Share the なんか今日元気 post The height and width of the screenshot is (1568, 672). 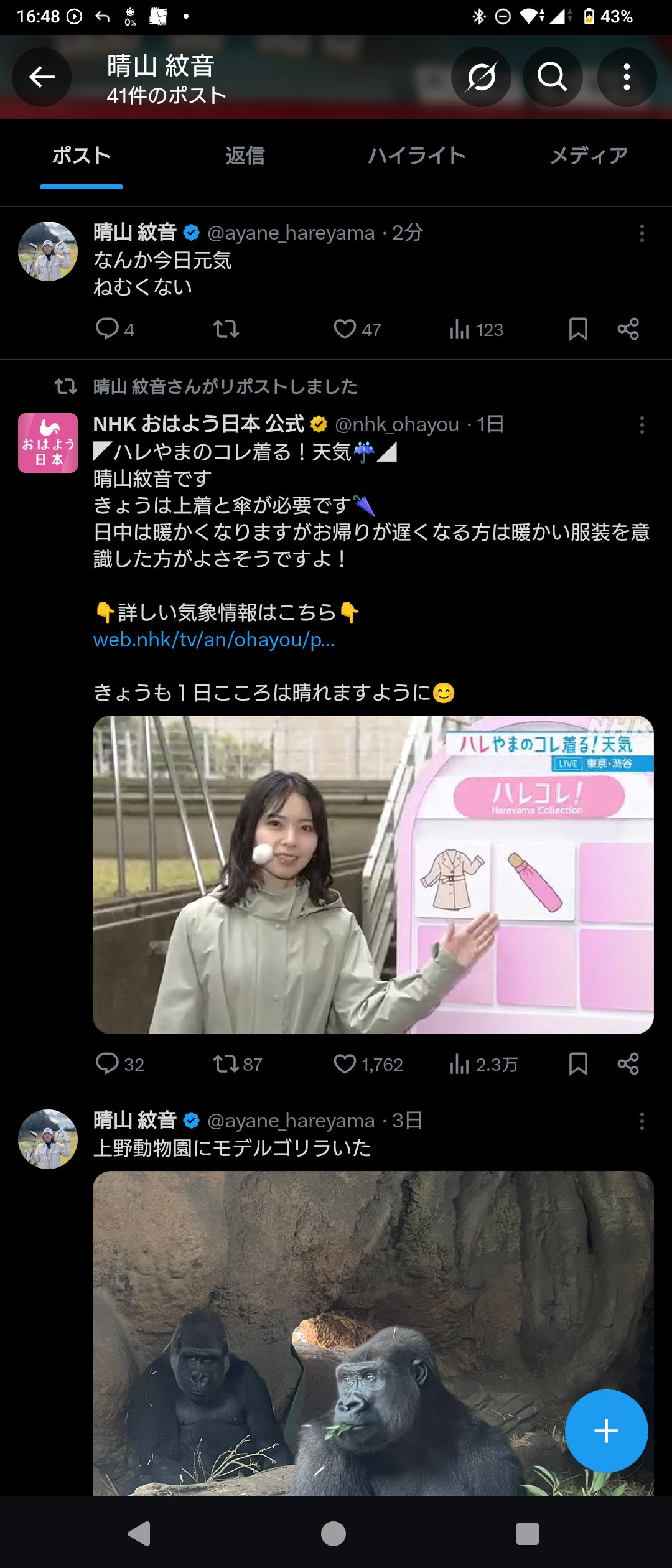click(628, 329)
